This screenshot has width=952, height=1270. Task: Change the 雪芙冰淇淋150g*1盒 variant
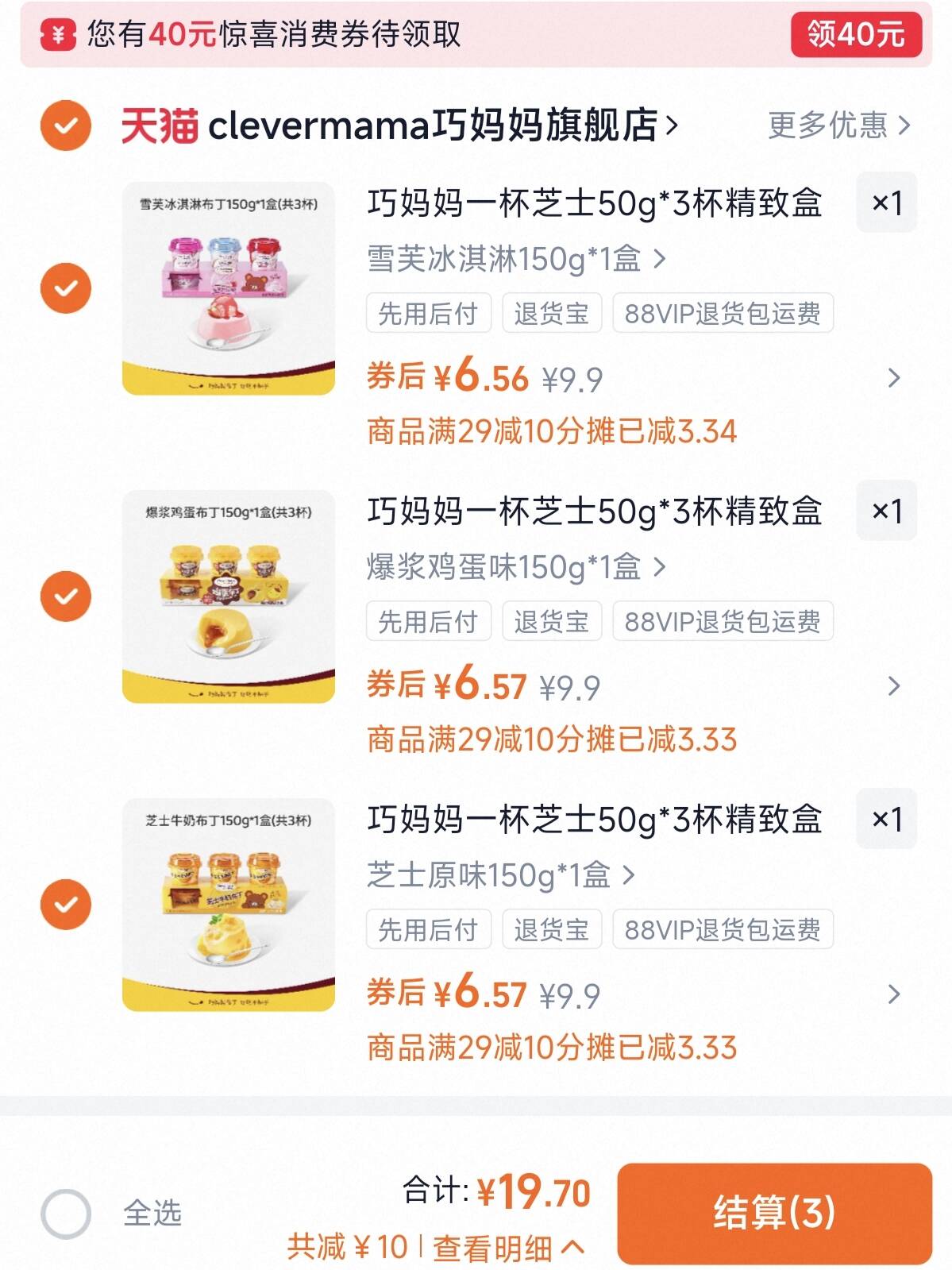(516, 259)
